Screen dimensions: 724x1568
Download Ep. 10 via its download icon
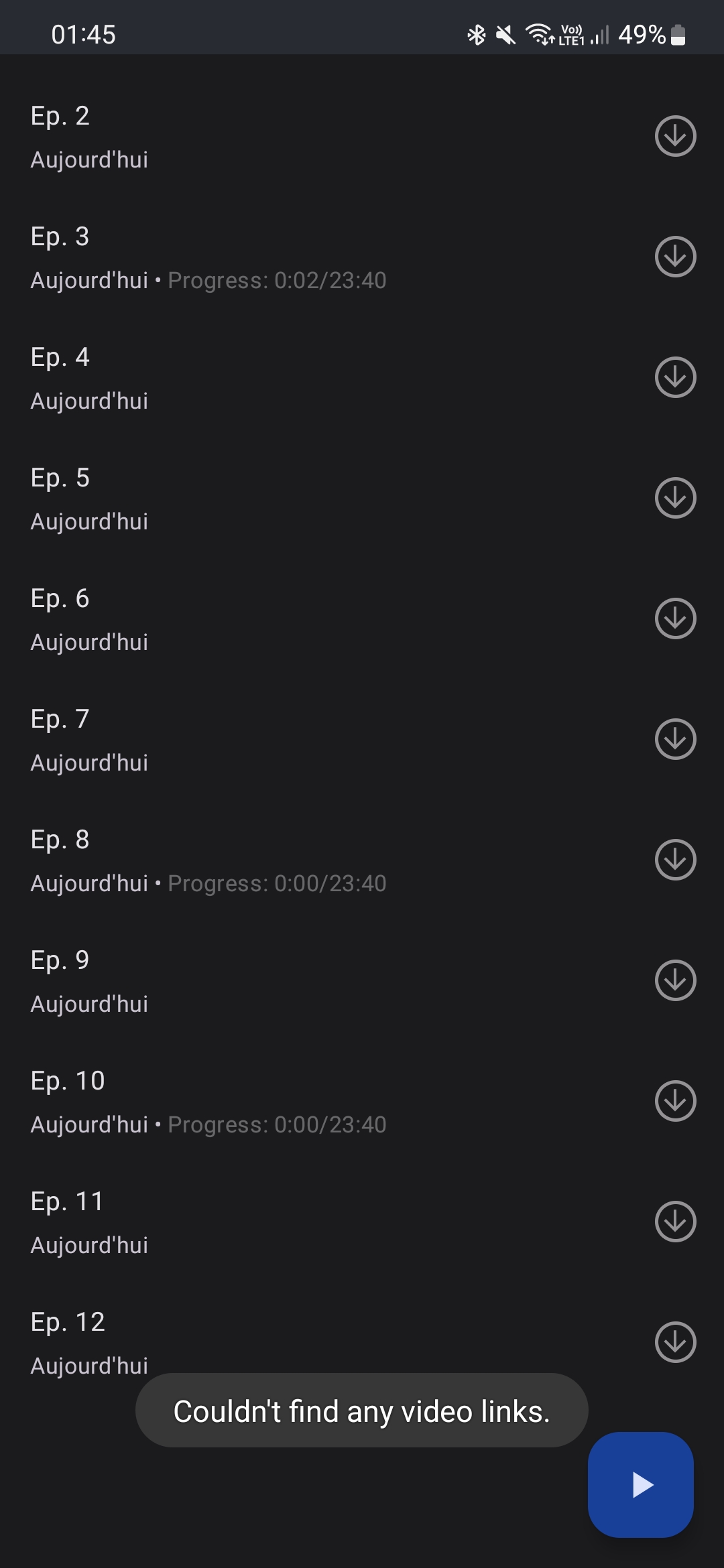click(674, 1100)
